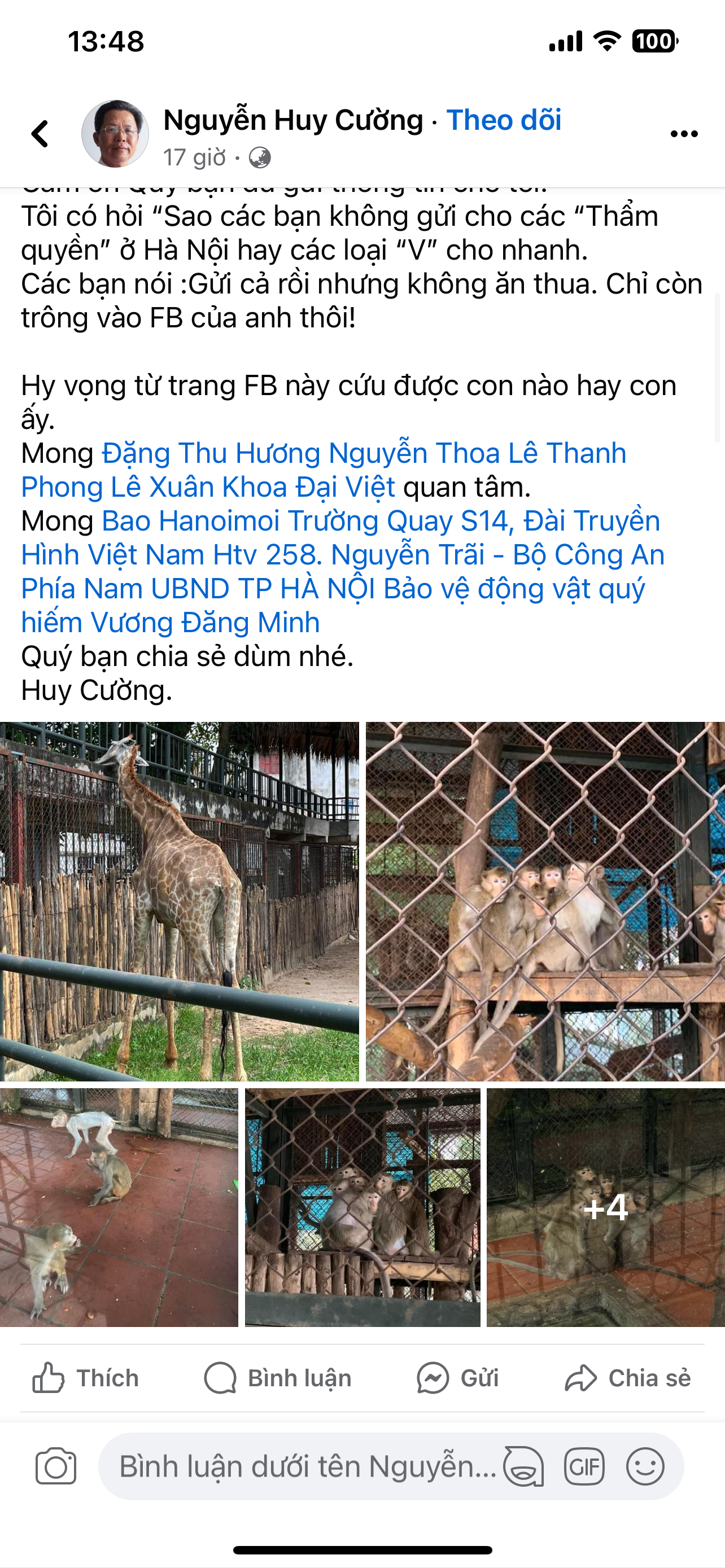Open the three-dot post options menu
Viewport: 725px width, 1568px height.
point(684,134)
